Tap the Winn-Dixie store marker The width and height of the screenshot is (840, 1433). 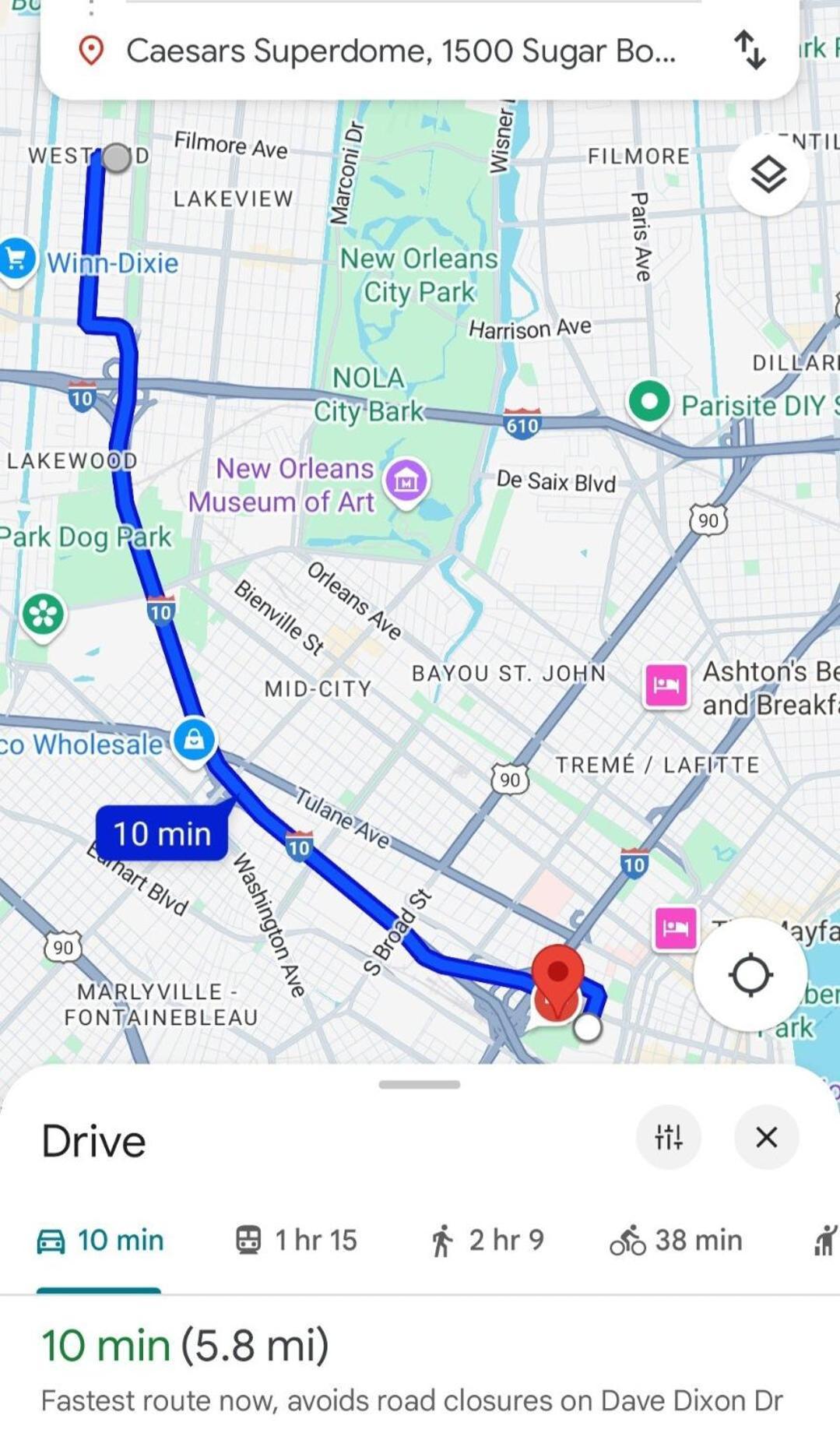(17, 259)
